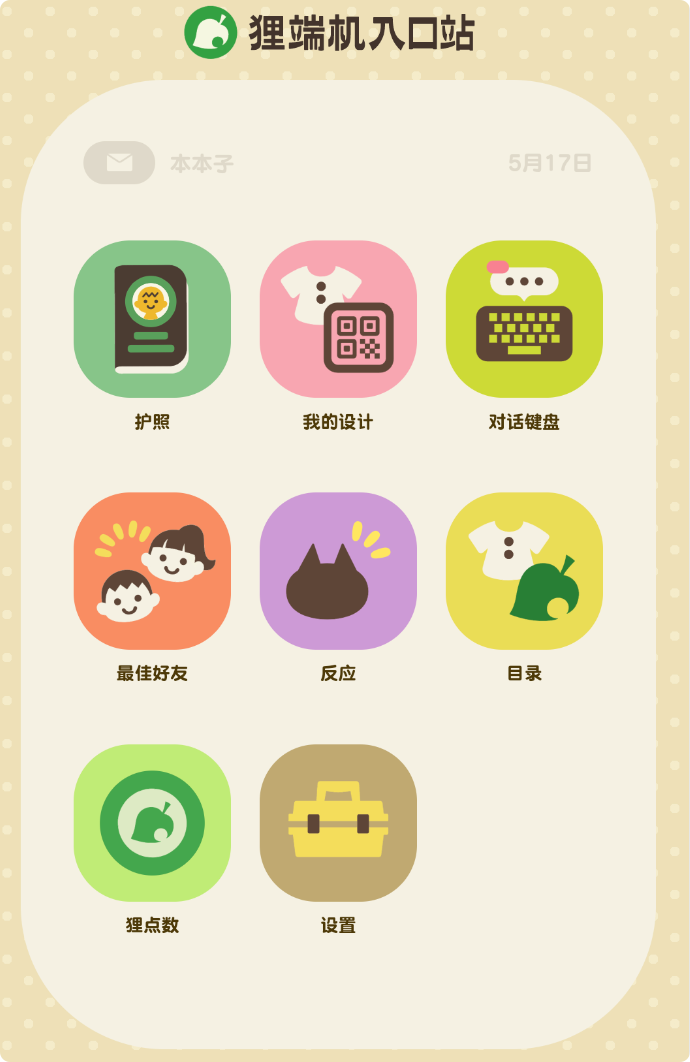Launch 我的设计 custom designs
The width and height of the screenshot is (690, 1062).
(338, 319)
